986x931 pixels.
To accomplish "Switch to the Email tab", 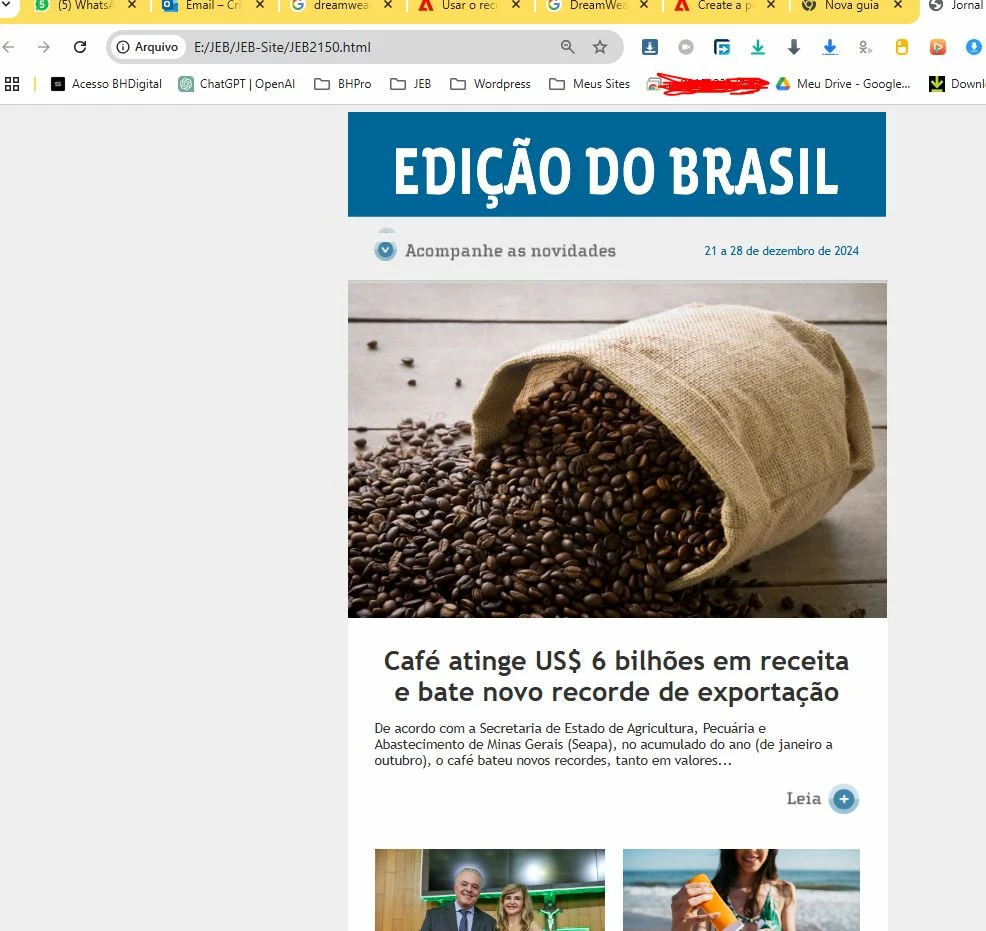I will tap(205, 6).
